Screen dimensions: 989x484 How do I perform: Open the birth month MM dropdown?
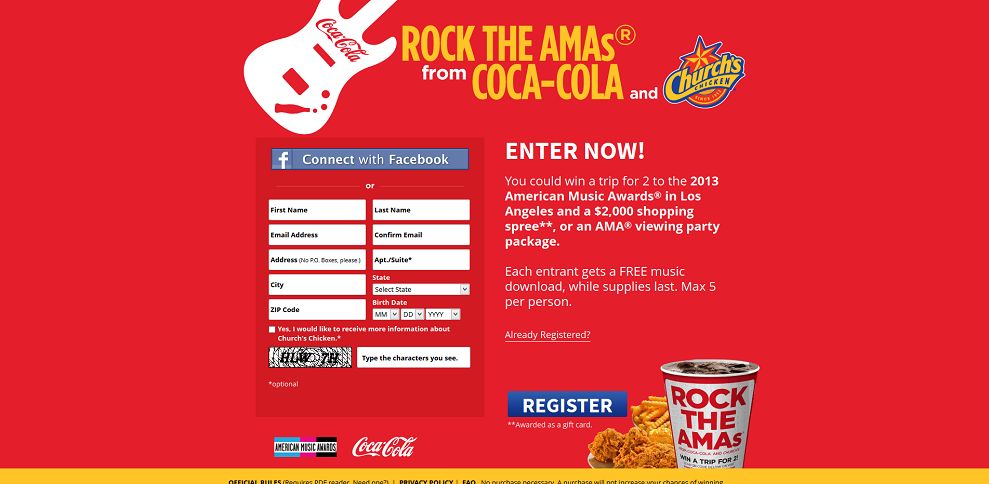[x=385, y=314]
